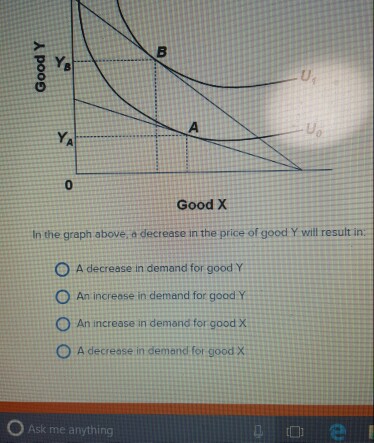Open the "Ask me anything" search box
The height and width of the screenshot is (443, 374).
tap(60, 429)
